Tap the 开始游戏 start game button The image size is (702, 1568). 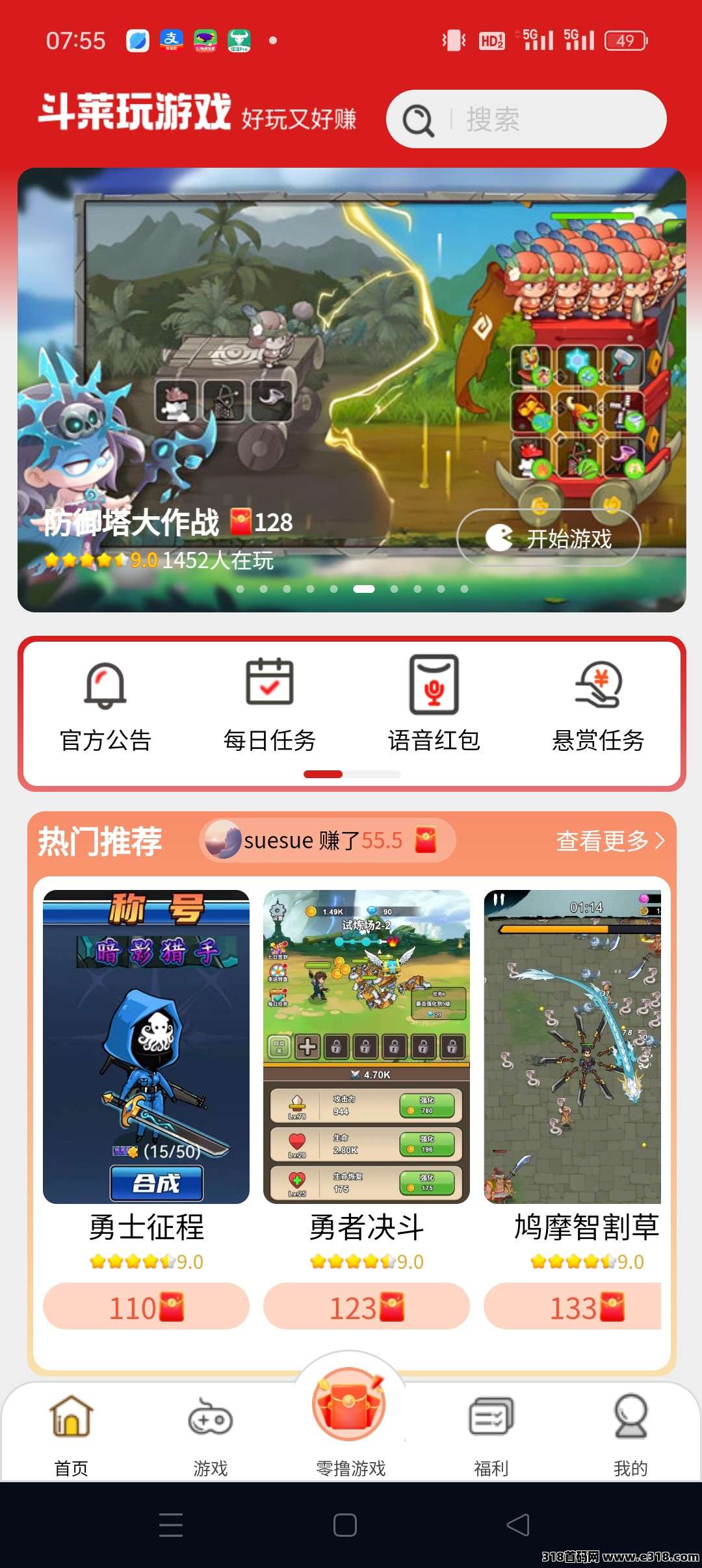(548, 538)
